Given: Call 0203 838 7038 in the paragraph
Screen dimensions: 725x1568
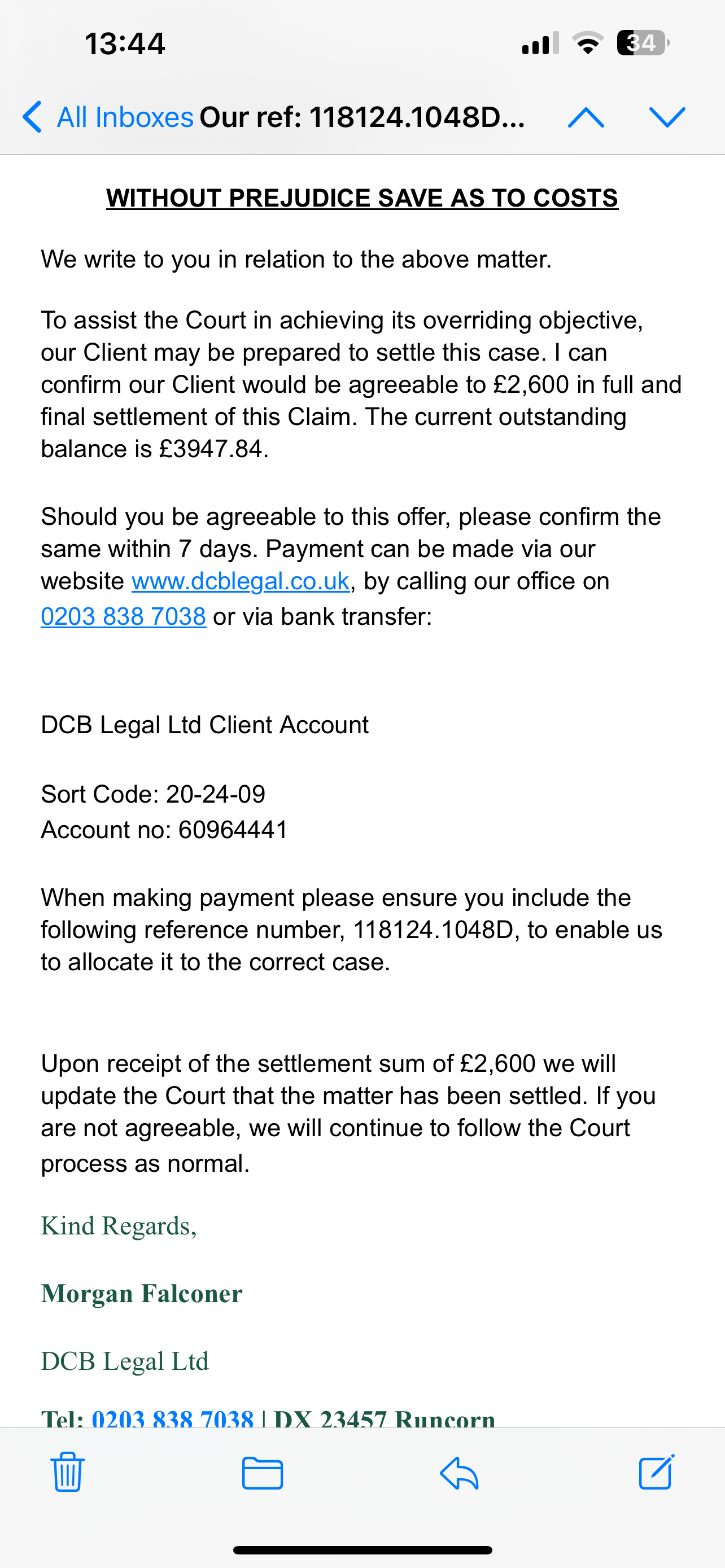Looking at the screenshot, I should click(x=124, y=616).
